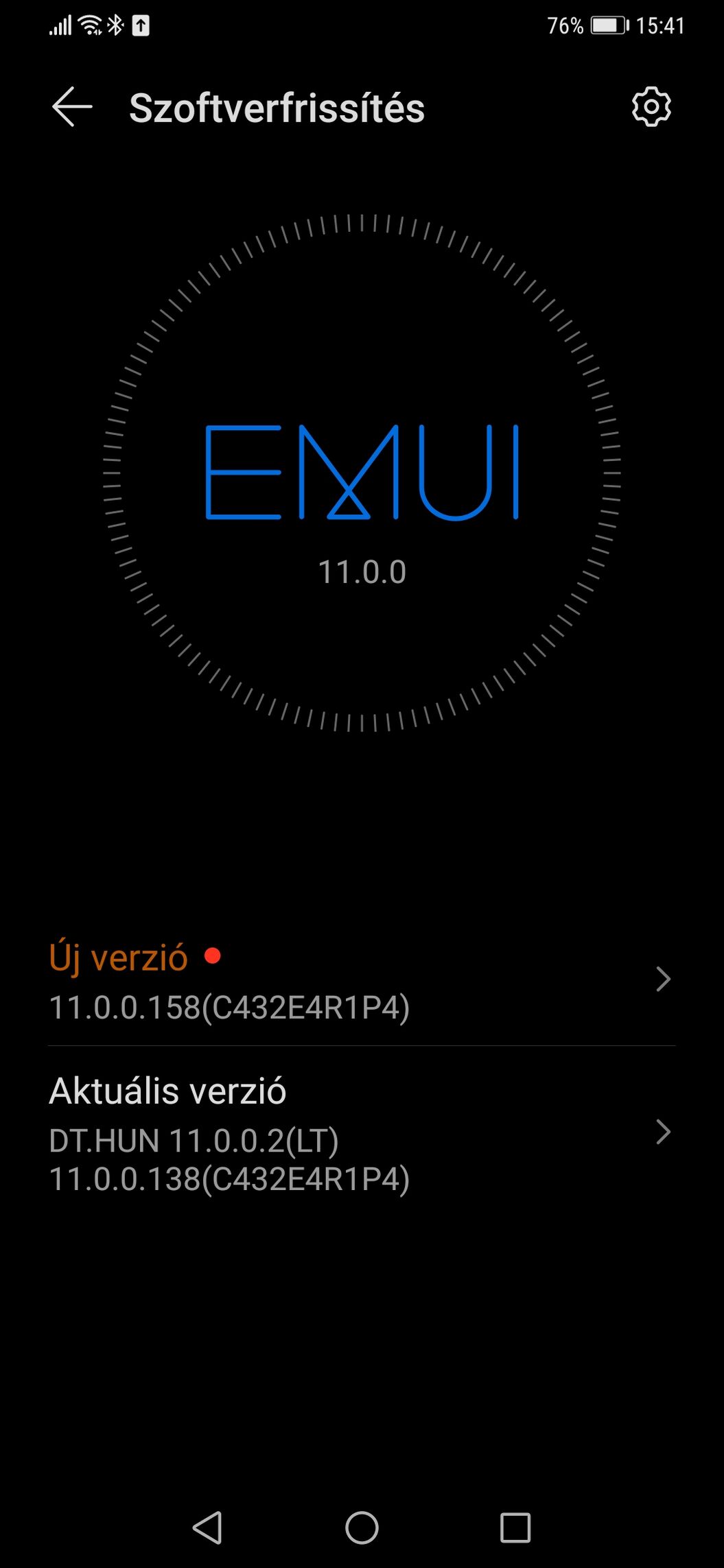Open update settings gear icon

coord(651,107)
